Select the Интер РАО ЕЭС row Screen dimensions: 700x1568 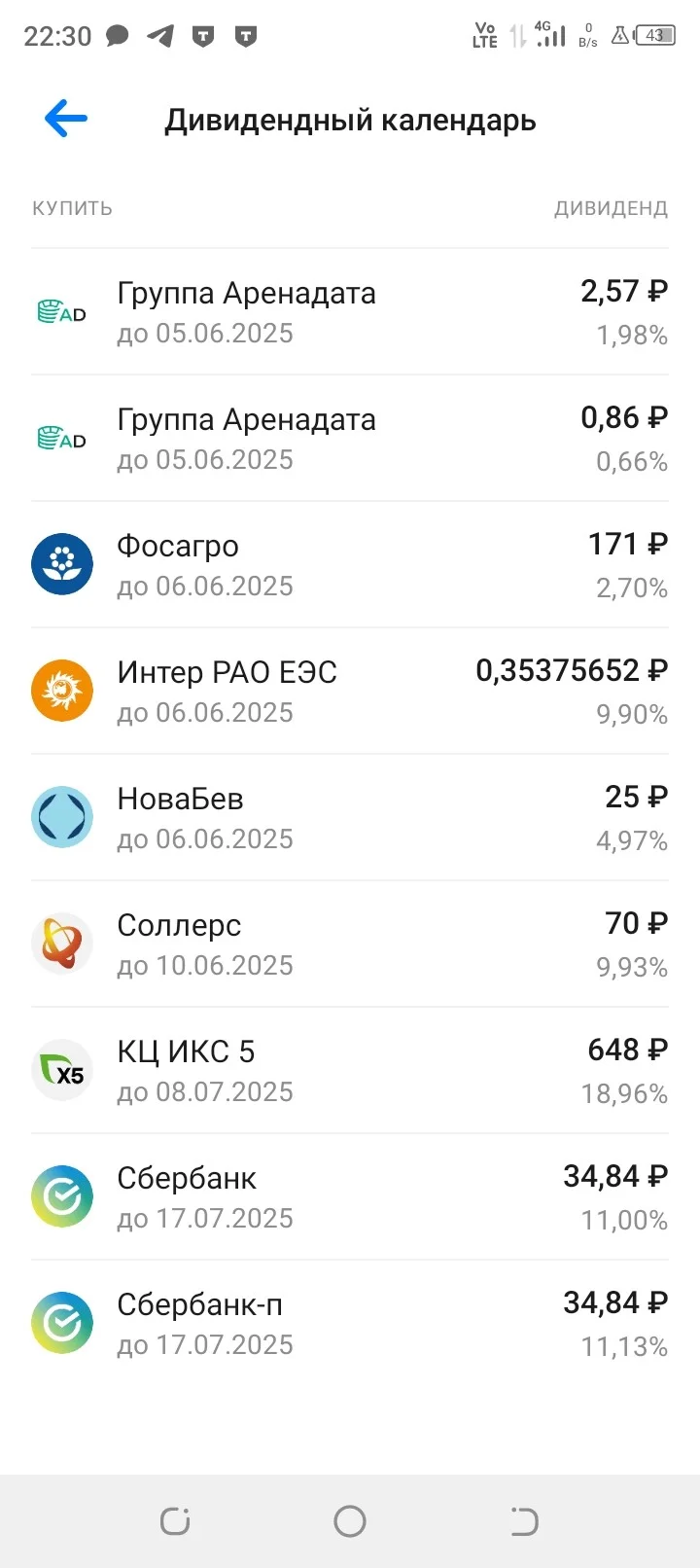click(x=350, y=692)
